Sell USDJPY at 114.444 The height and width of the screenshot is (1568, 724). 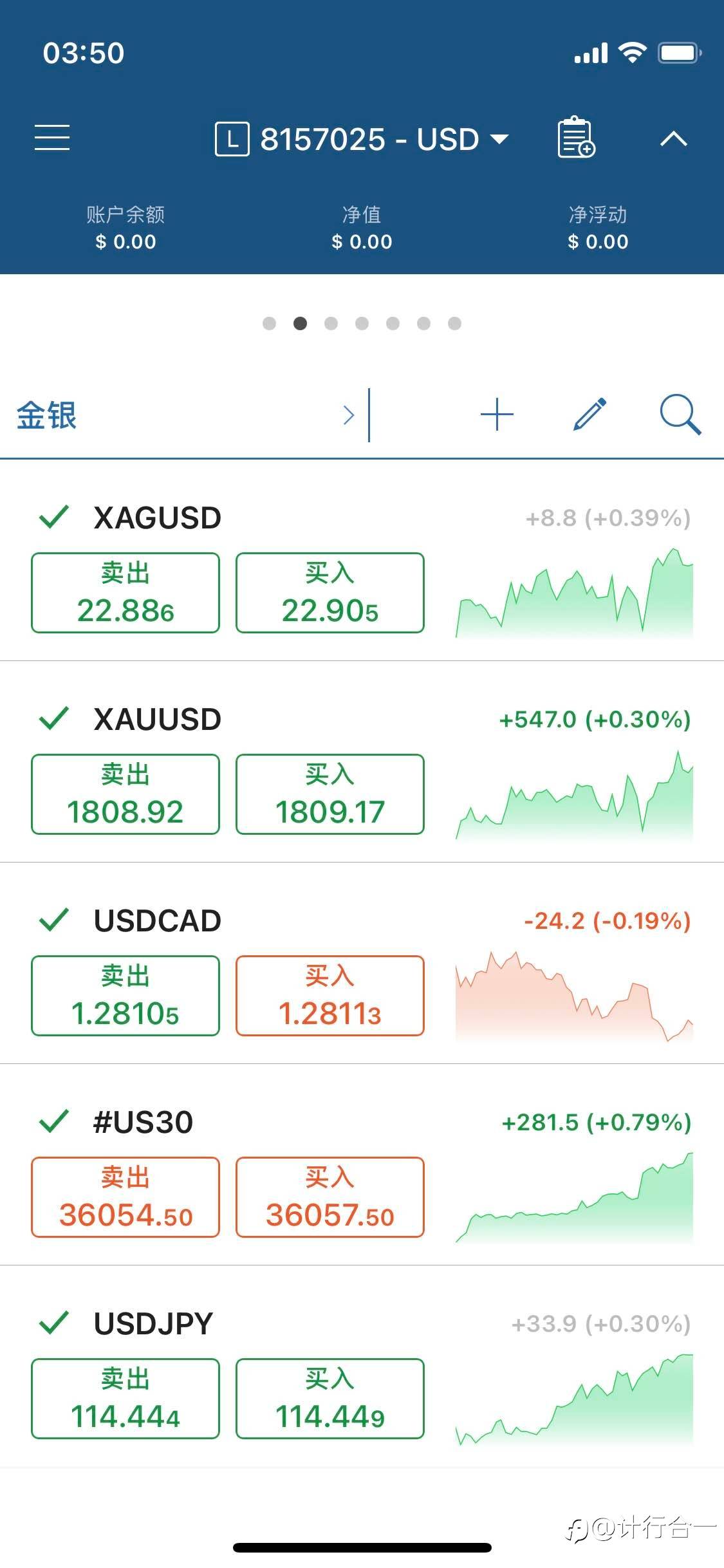pyautogui.click(x=125, y=1399)
